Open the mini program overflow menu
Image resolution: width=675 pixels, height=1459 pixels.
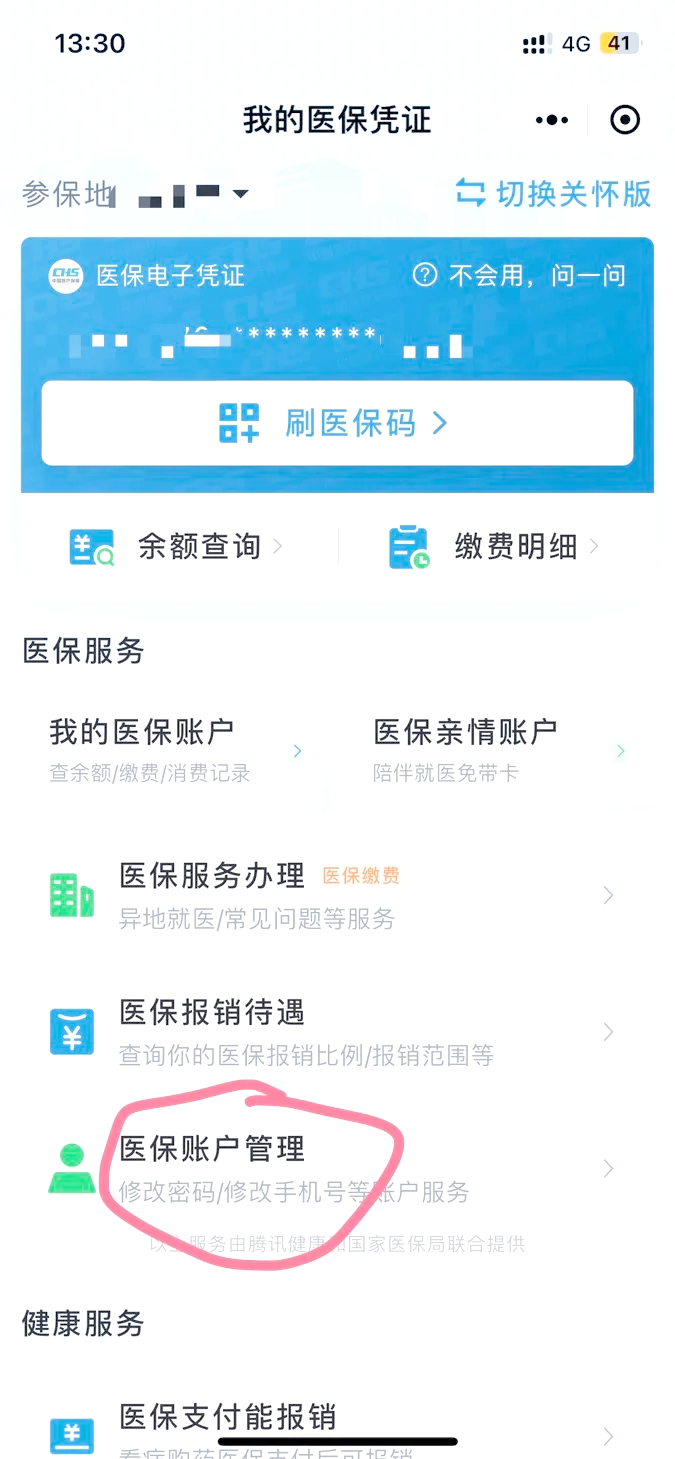[551, 120]
